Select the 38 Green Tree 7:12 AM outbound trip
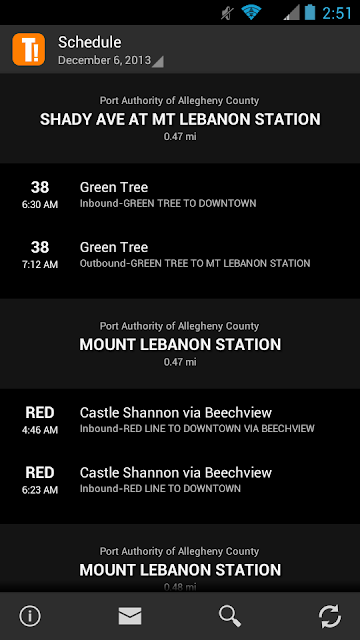Viewport: 360px width, 640px height. pos(180,254)
